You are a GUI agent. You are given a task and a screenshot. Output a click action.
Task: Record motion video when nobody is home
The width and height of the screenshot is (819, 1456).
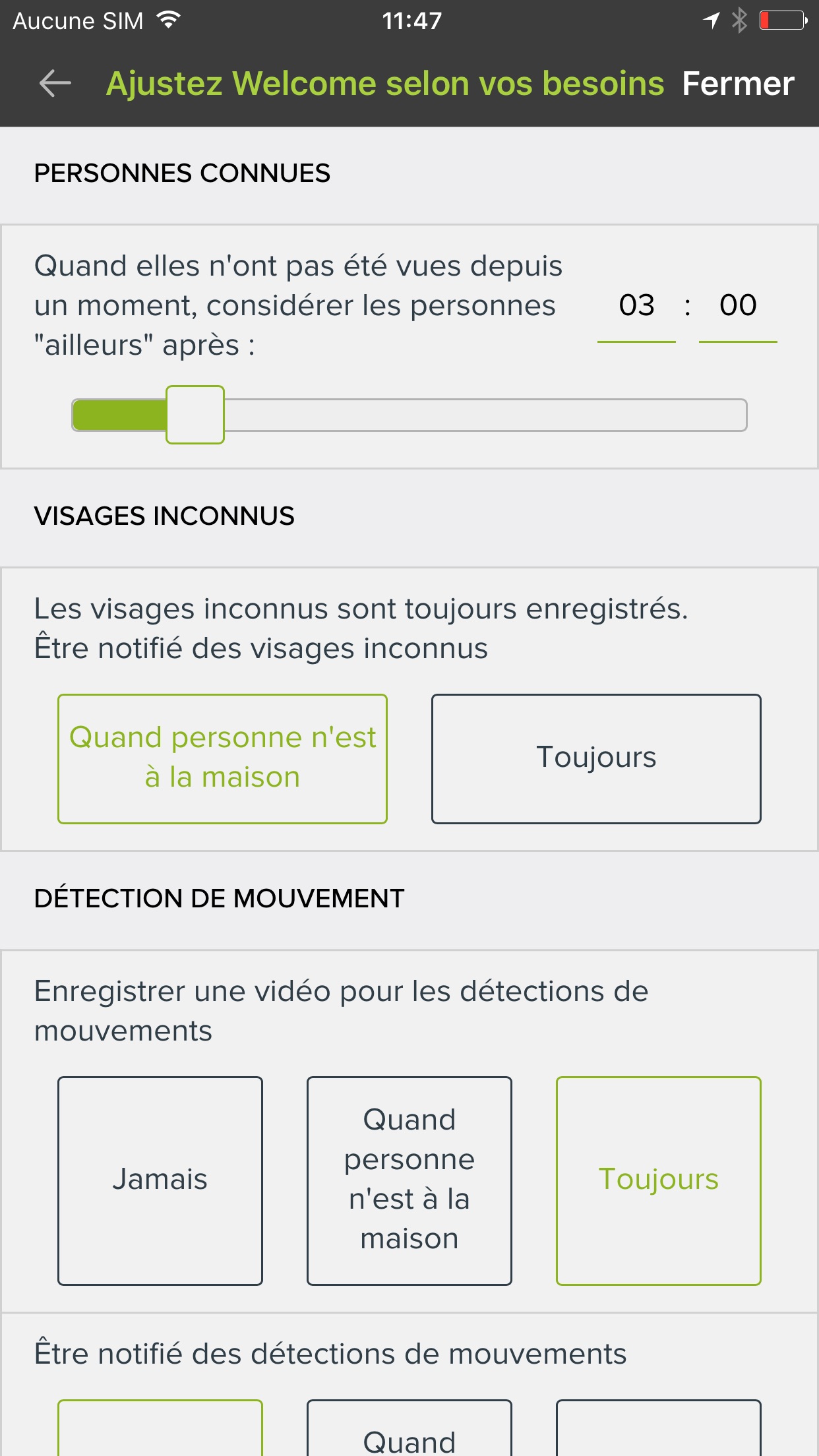[409, 1180]
